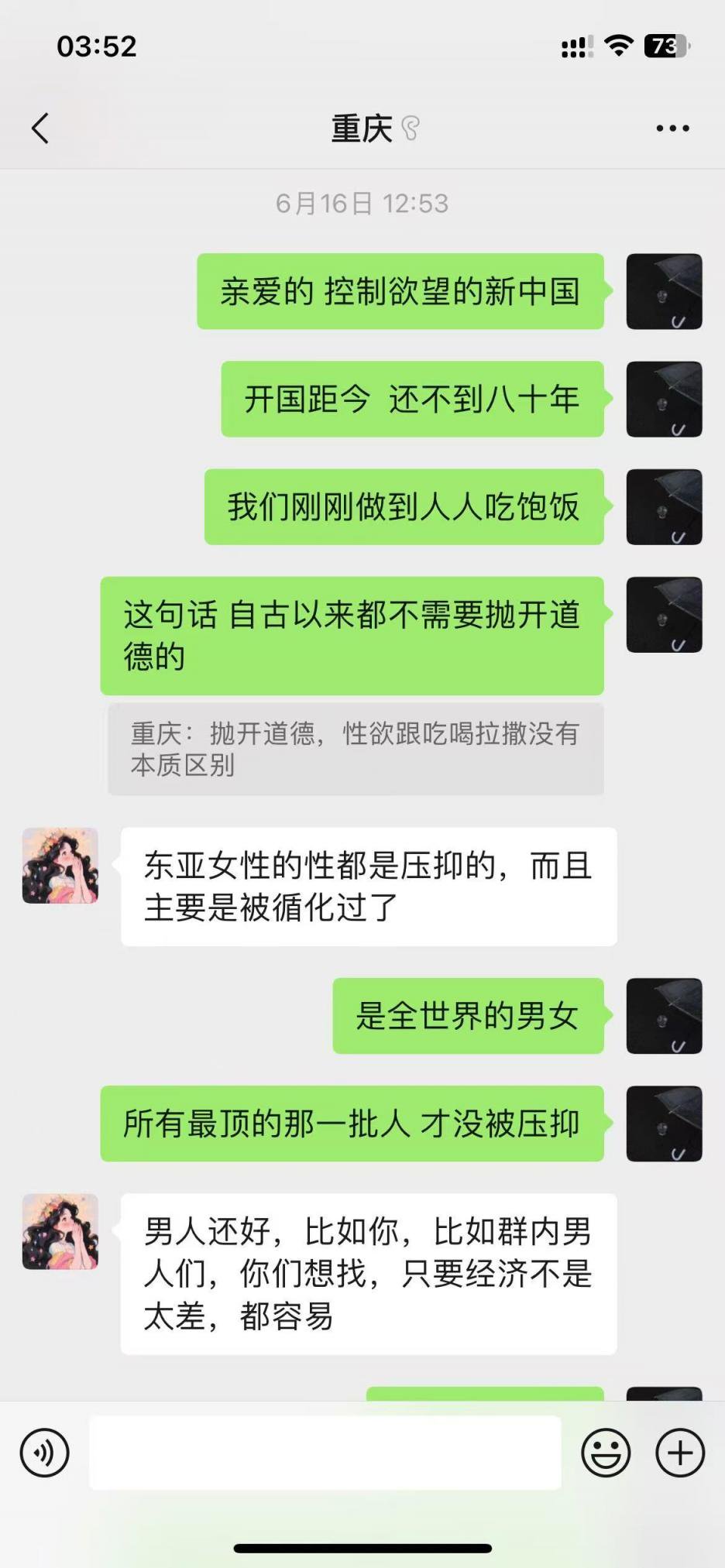
Task: Focus the message text field
Action: click(x=325, y=1453)
